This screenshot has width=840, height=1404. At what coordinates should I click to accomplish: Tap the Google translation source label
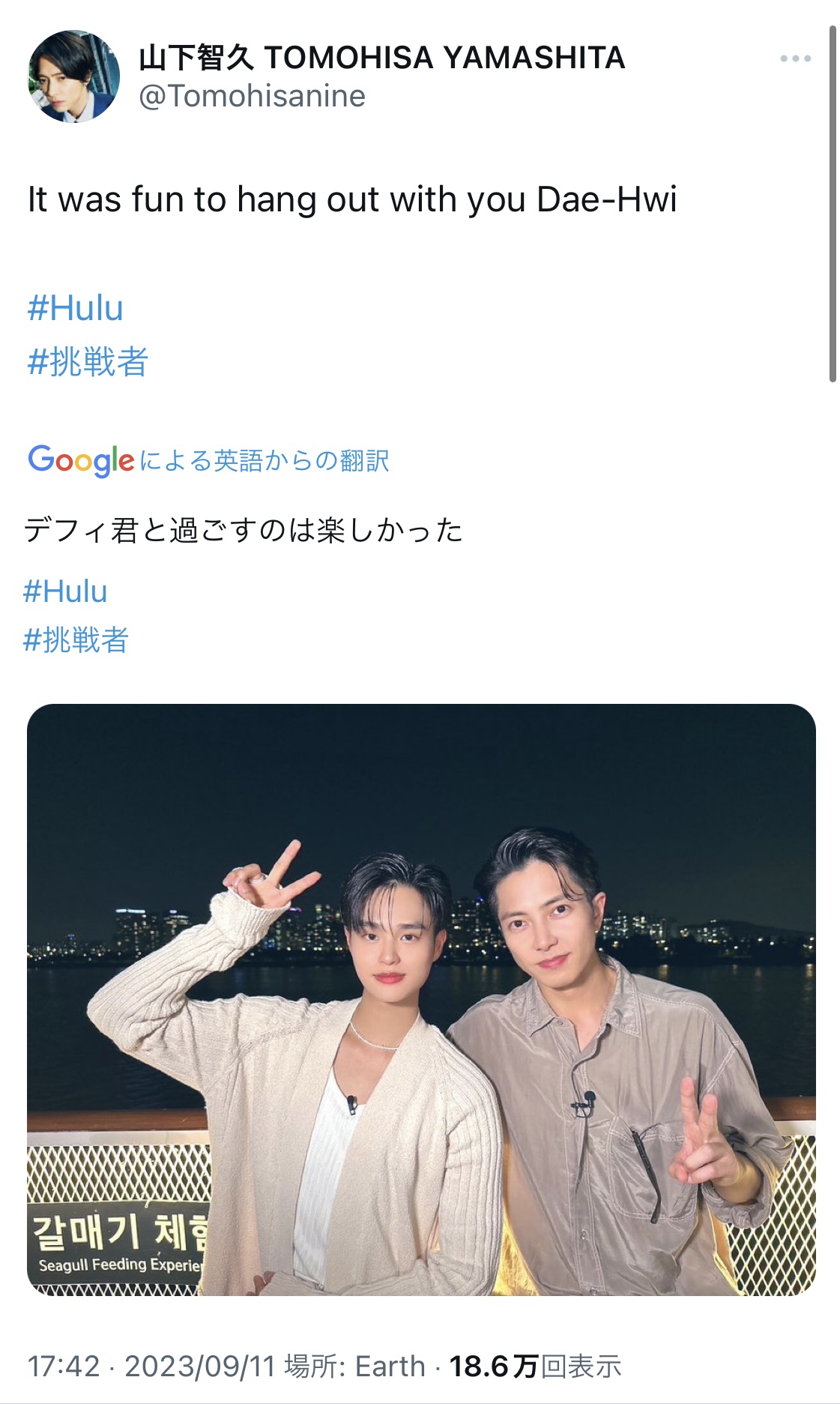(208, 460)
